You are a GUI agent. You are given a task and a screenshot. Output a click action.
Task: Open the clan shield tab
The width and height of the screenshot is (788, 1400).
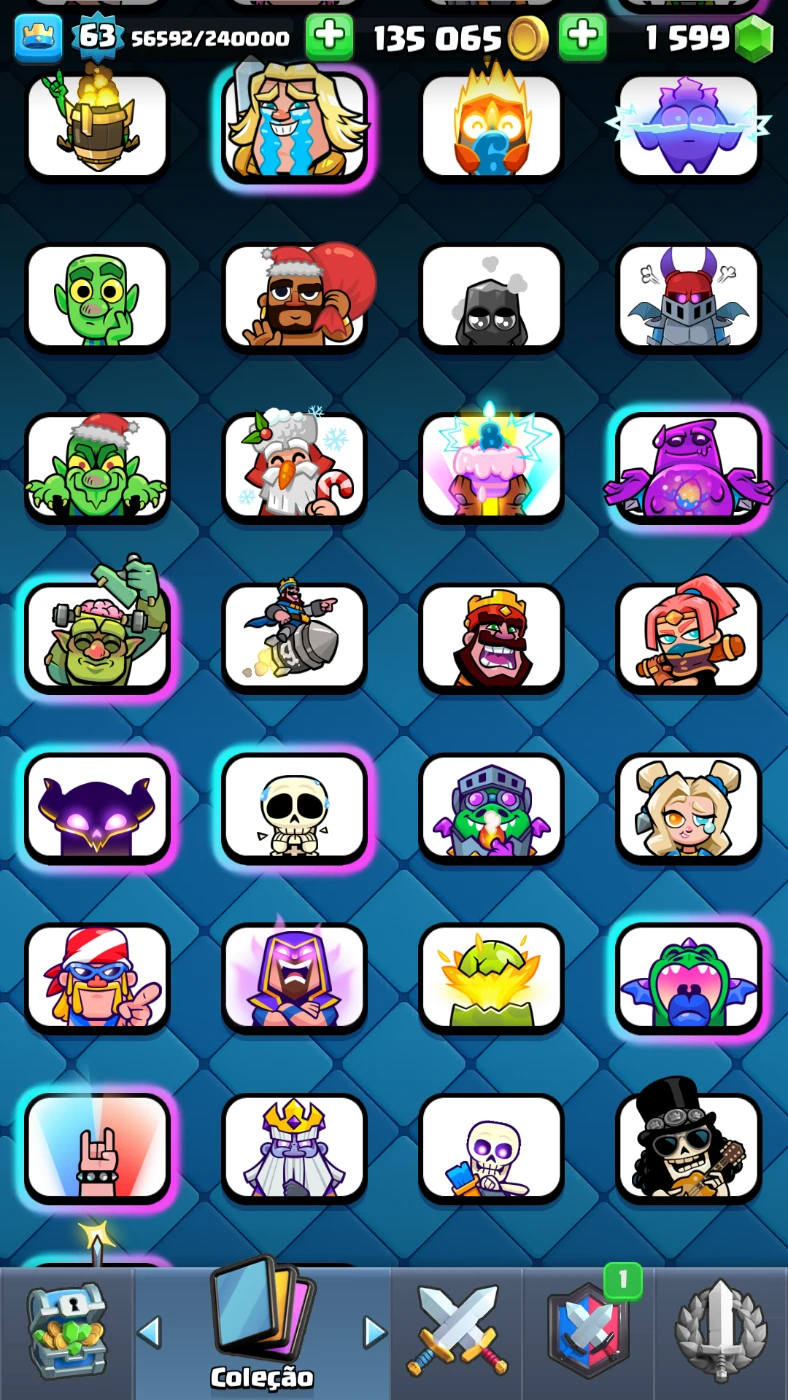click(x=588, y=1332)
